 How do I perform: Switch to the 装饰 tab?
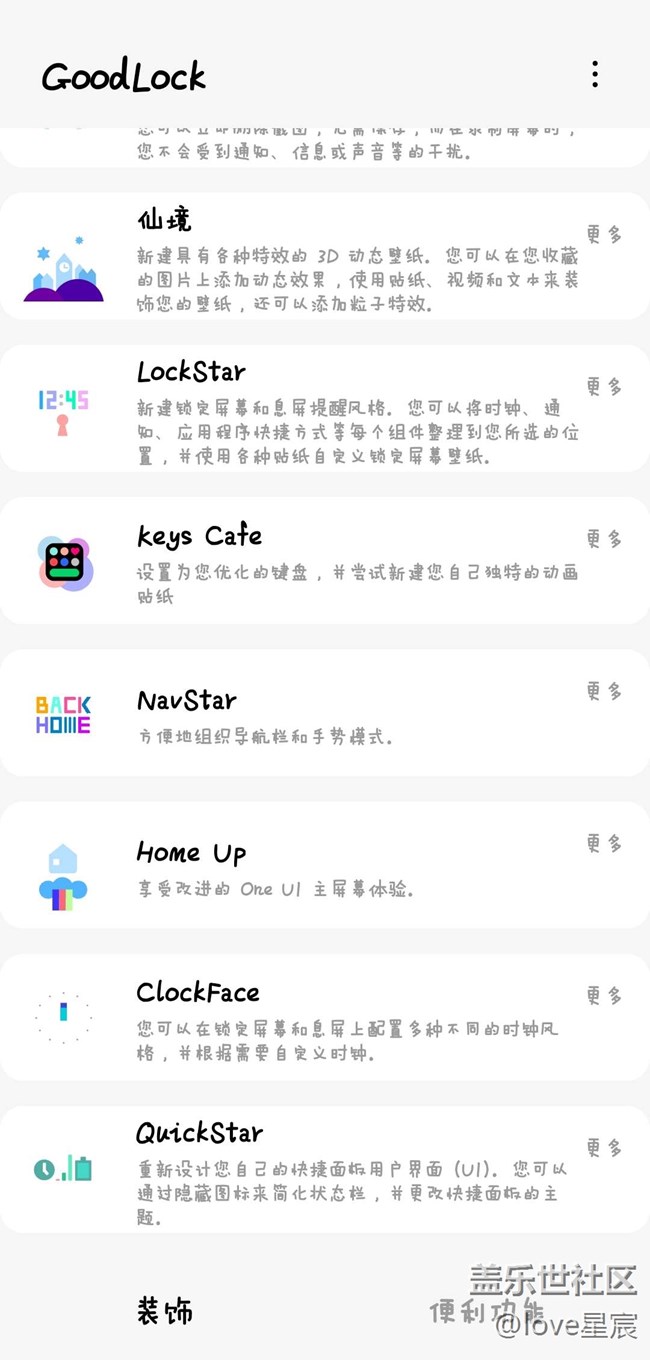[165, 1311]
